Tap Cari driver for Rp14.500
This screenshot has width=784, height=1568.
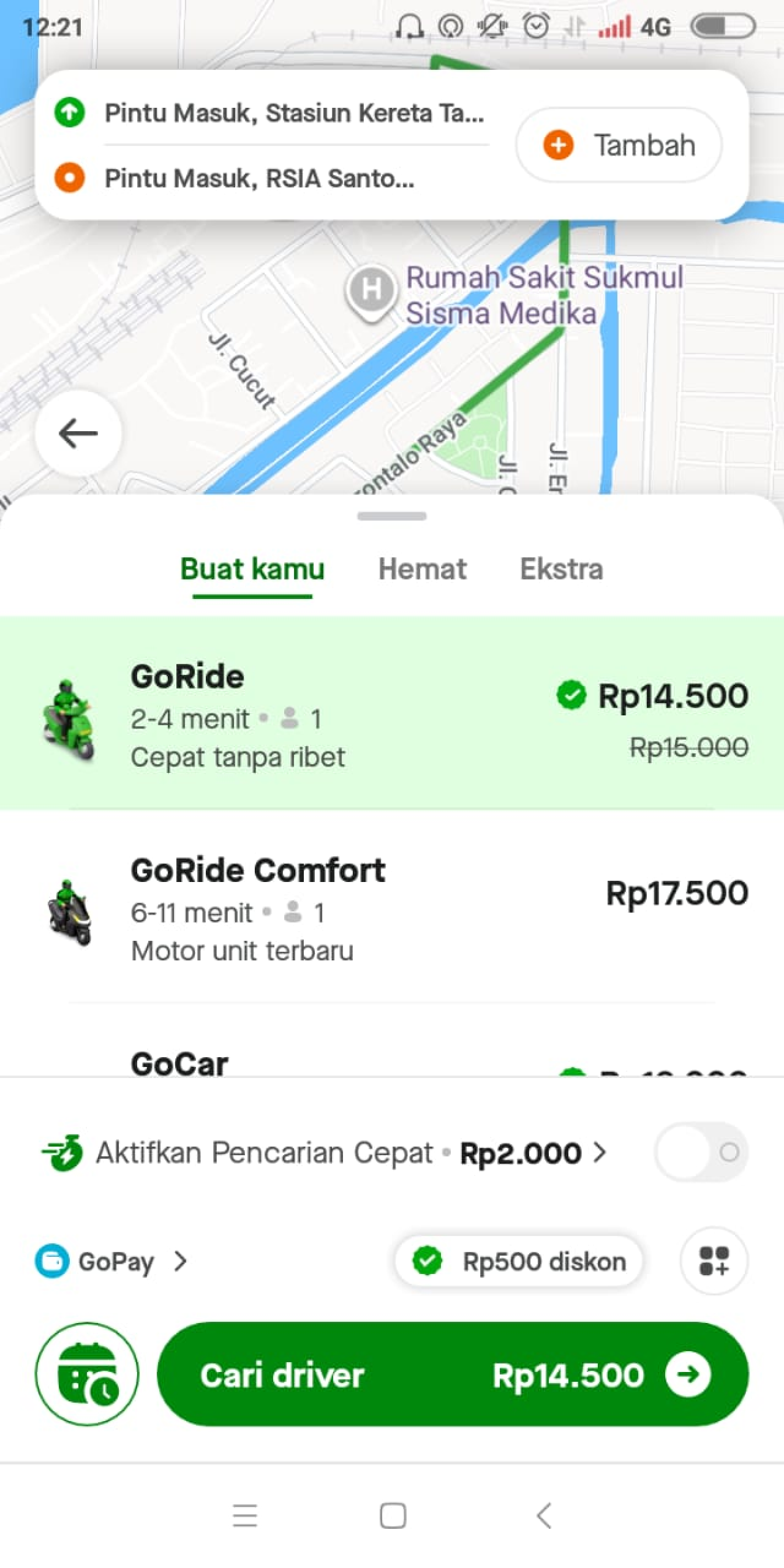(x=453, y=1374)
